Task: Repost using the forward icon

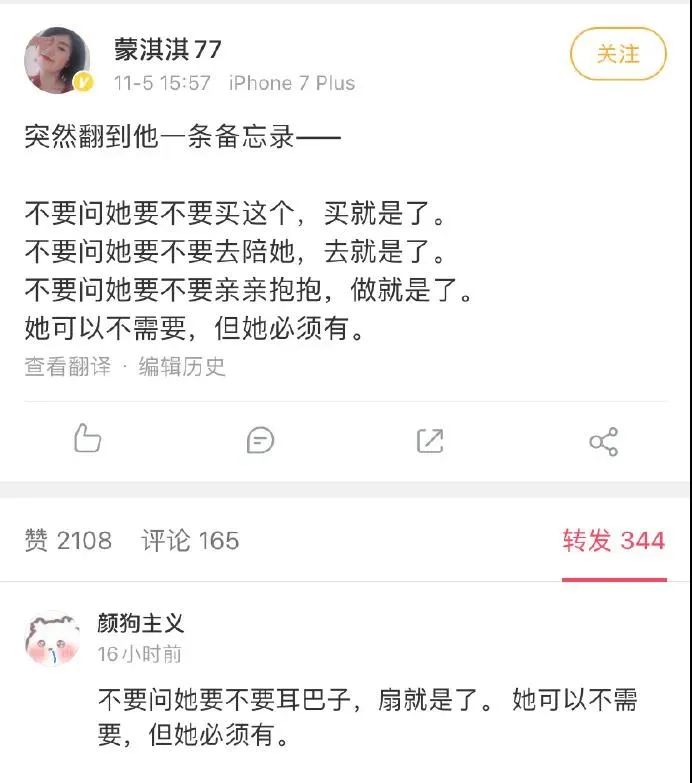Action: (x=430, y=440)
